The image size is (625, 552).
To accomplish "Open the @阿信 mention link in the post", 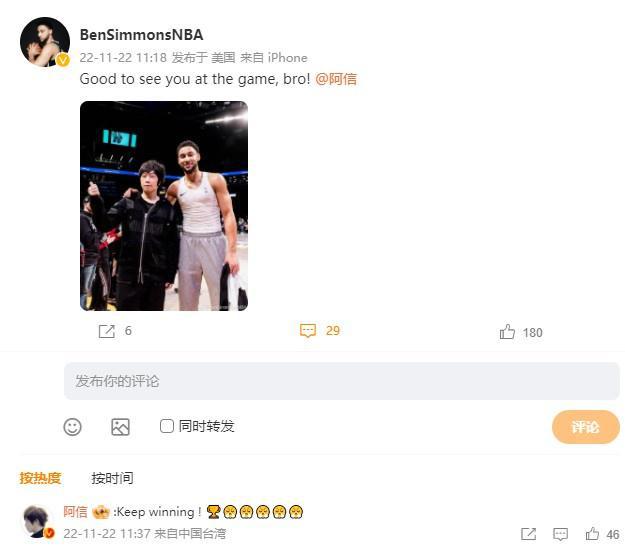I will pos(336,79).
